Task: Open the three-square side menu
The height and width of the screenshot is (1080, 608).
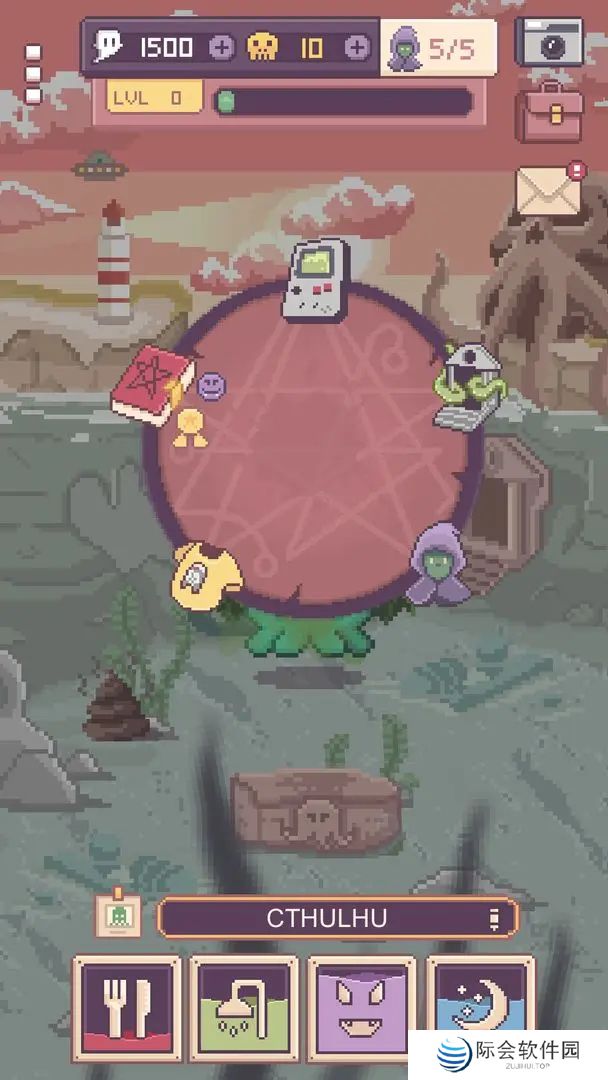Action: coord(33,74)
